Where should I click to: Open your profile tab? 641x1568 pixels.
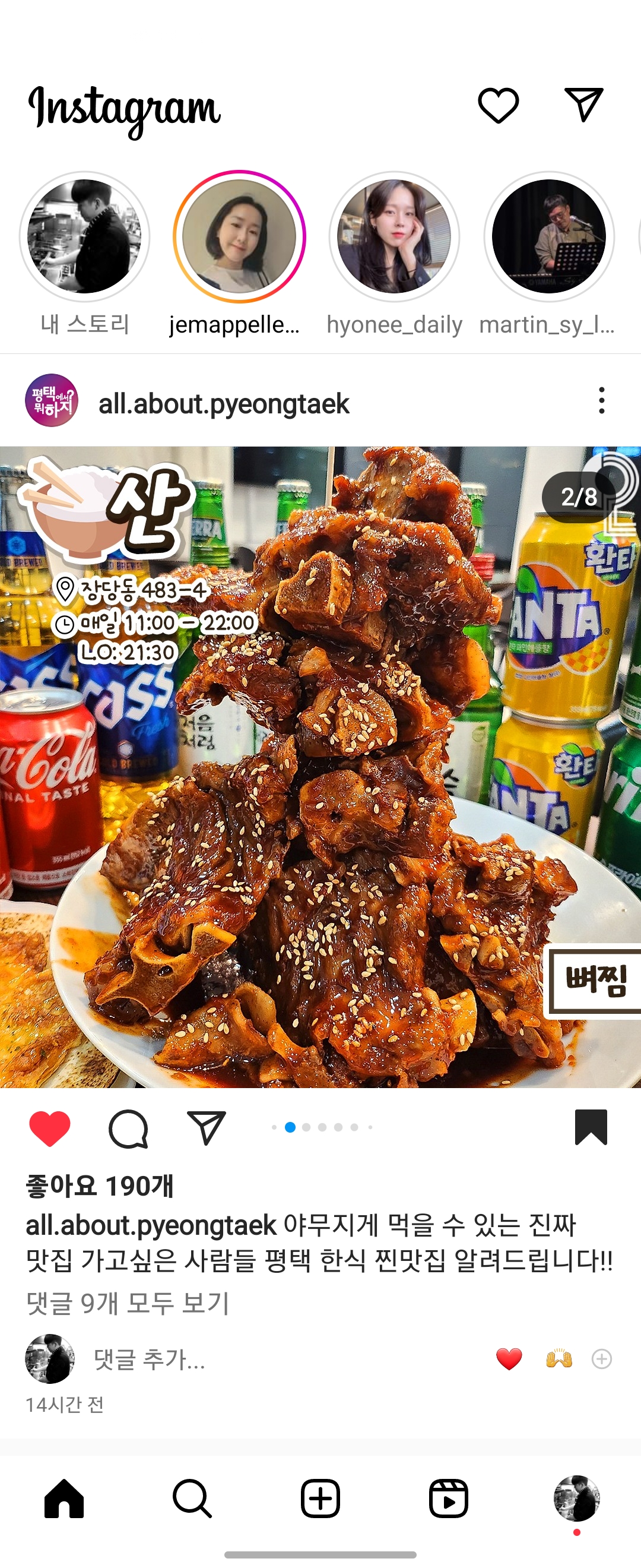[576, 1498]
